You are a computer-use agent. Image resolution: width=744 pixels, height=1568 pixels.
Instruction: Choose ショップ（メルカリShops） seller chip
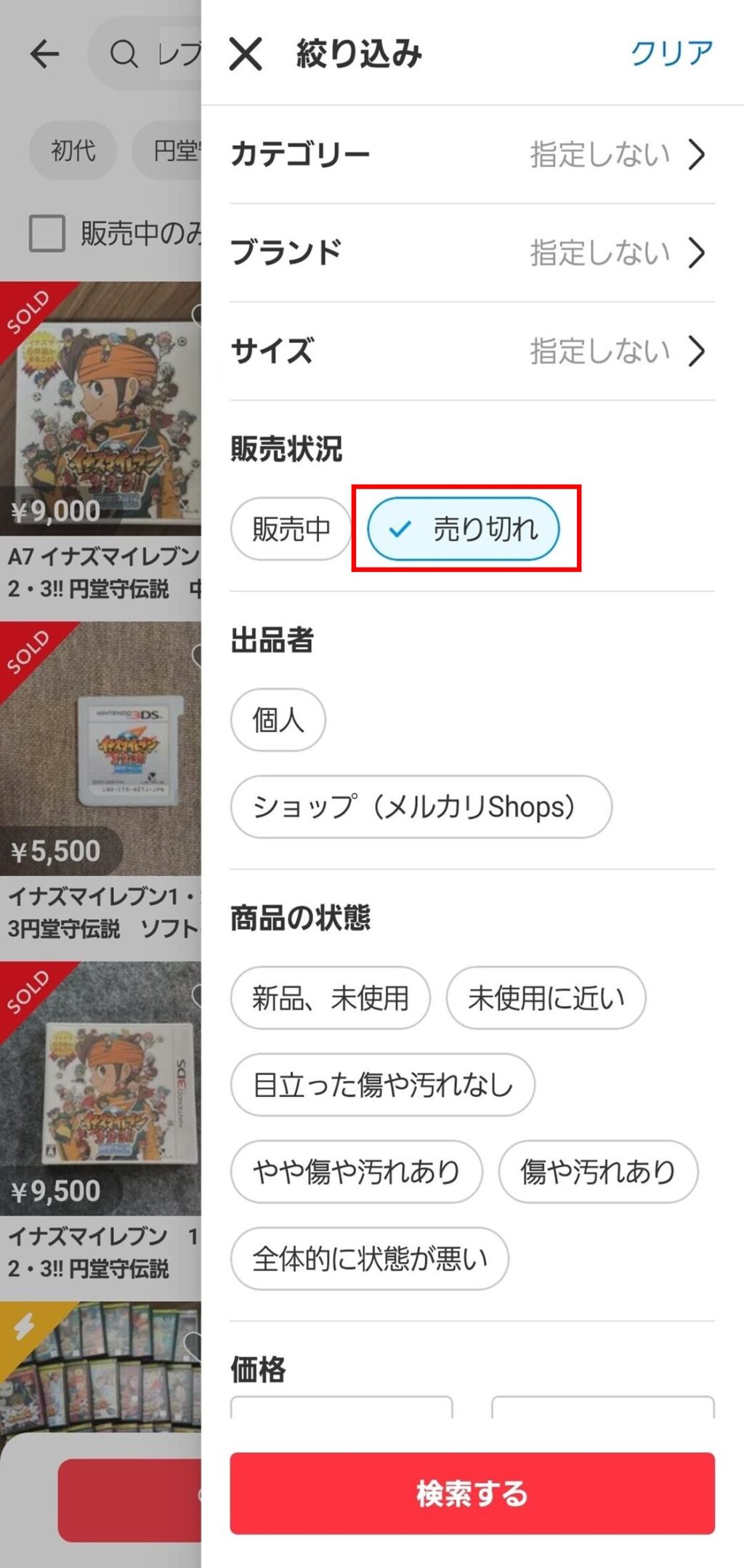[421, 807]
